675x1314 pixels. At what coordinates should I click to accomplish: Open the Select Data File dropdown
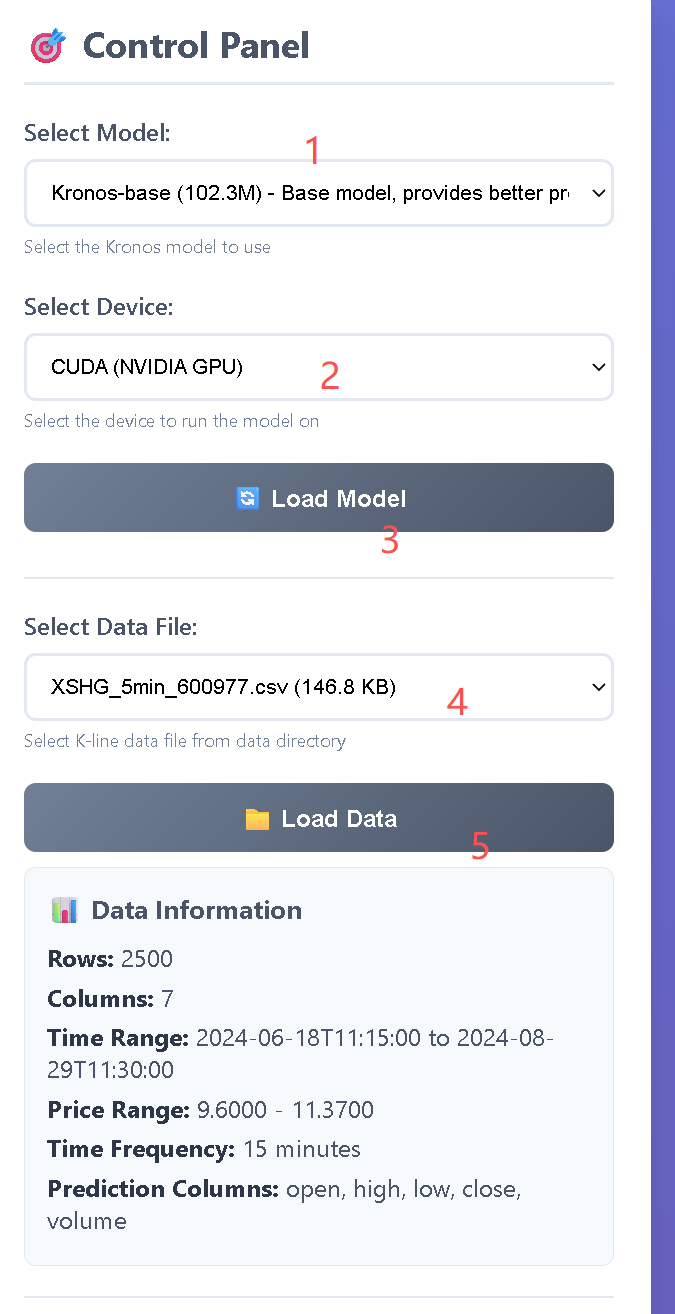318,687
